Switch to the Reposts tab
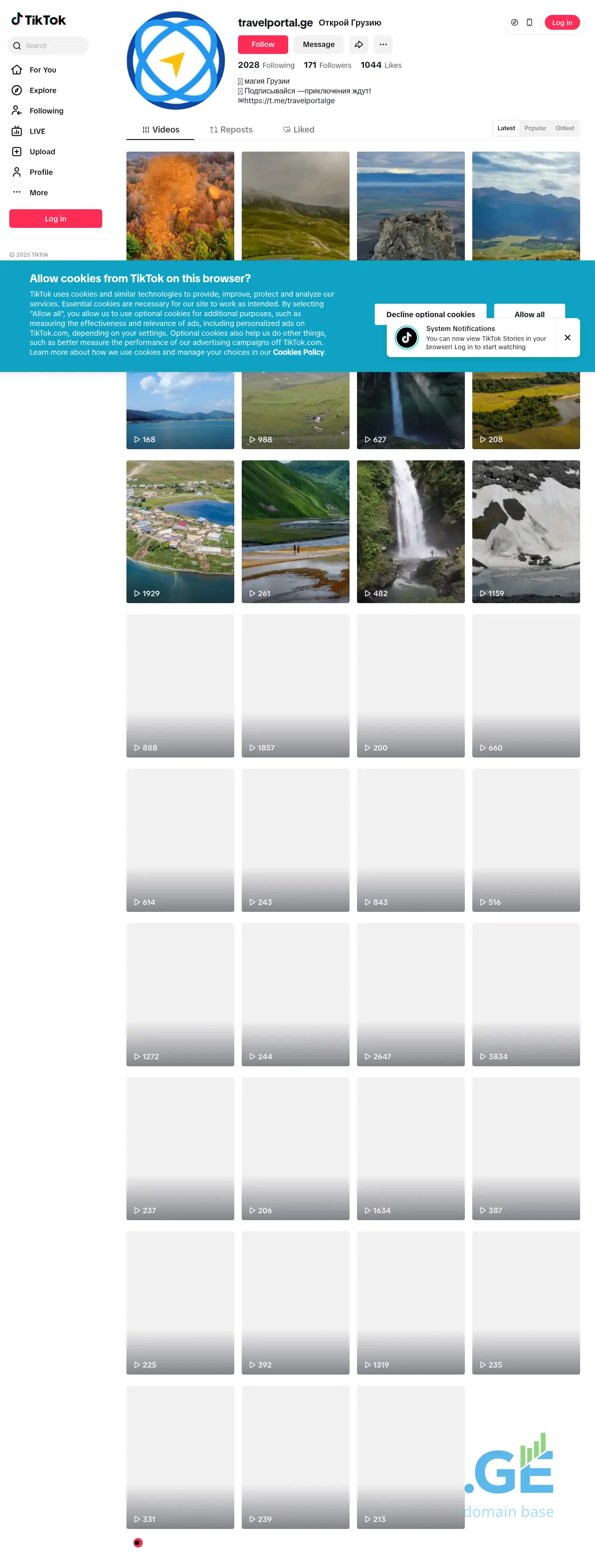Image resolution: width=595 pixels, height=1568 pixels. pyautogui.click(x=231, y=130)
